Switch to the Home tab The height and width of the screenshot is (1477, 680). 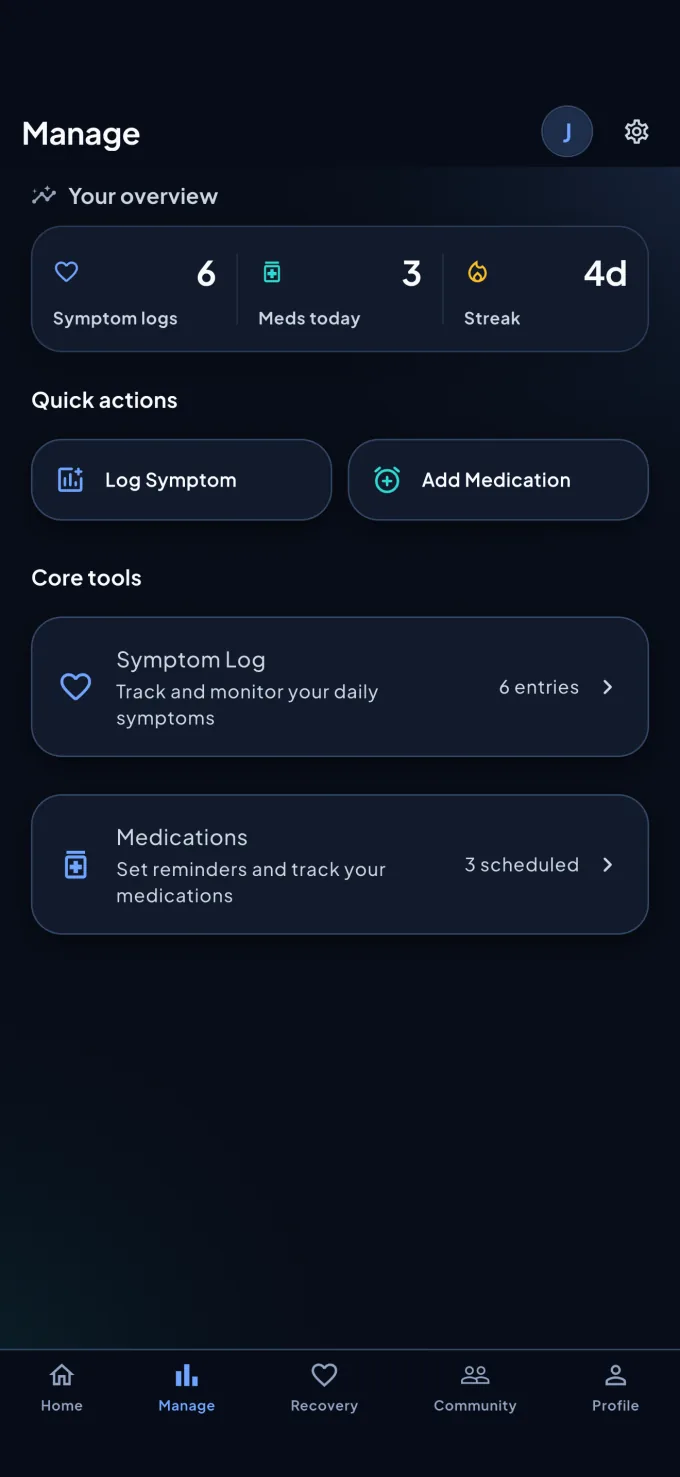(62, 1388)
